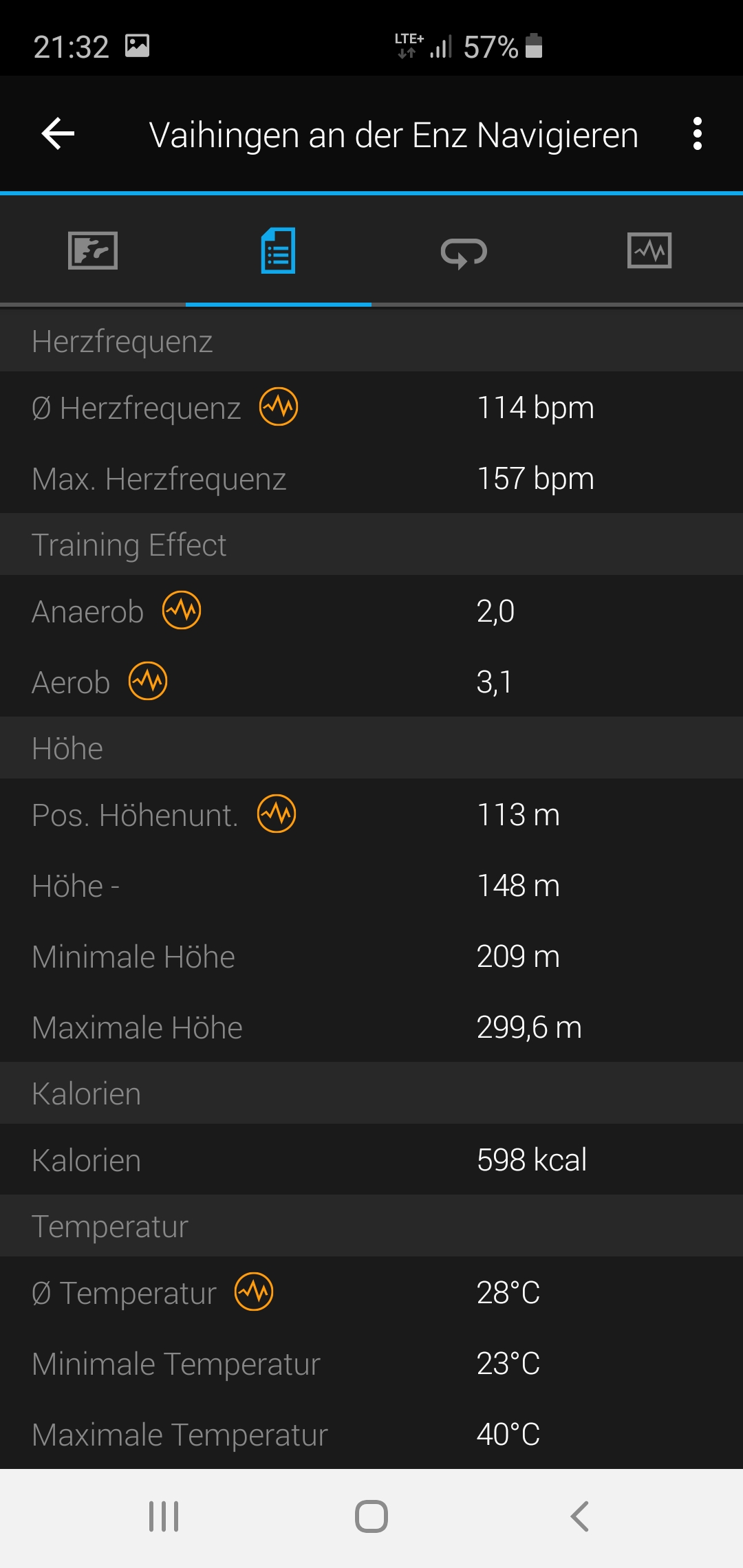Go back using the top-left arrow

point(58,133)
